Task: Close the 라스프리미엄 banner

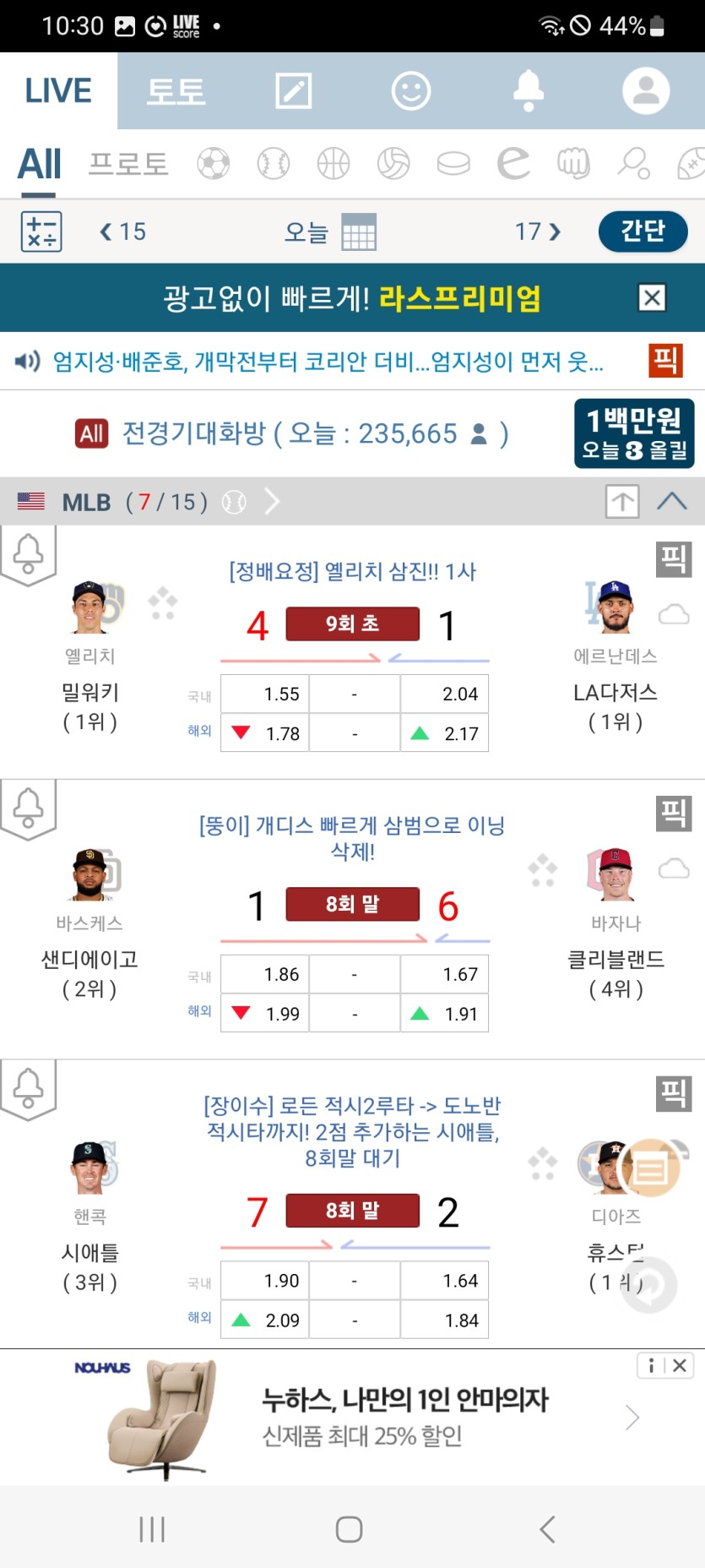Action: [652, 297]
